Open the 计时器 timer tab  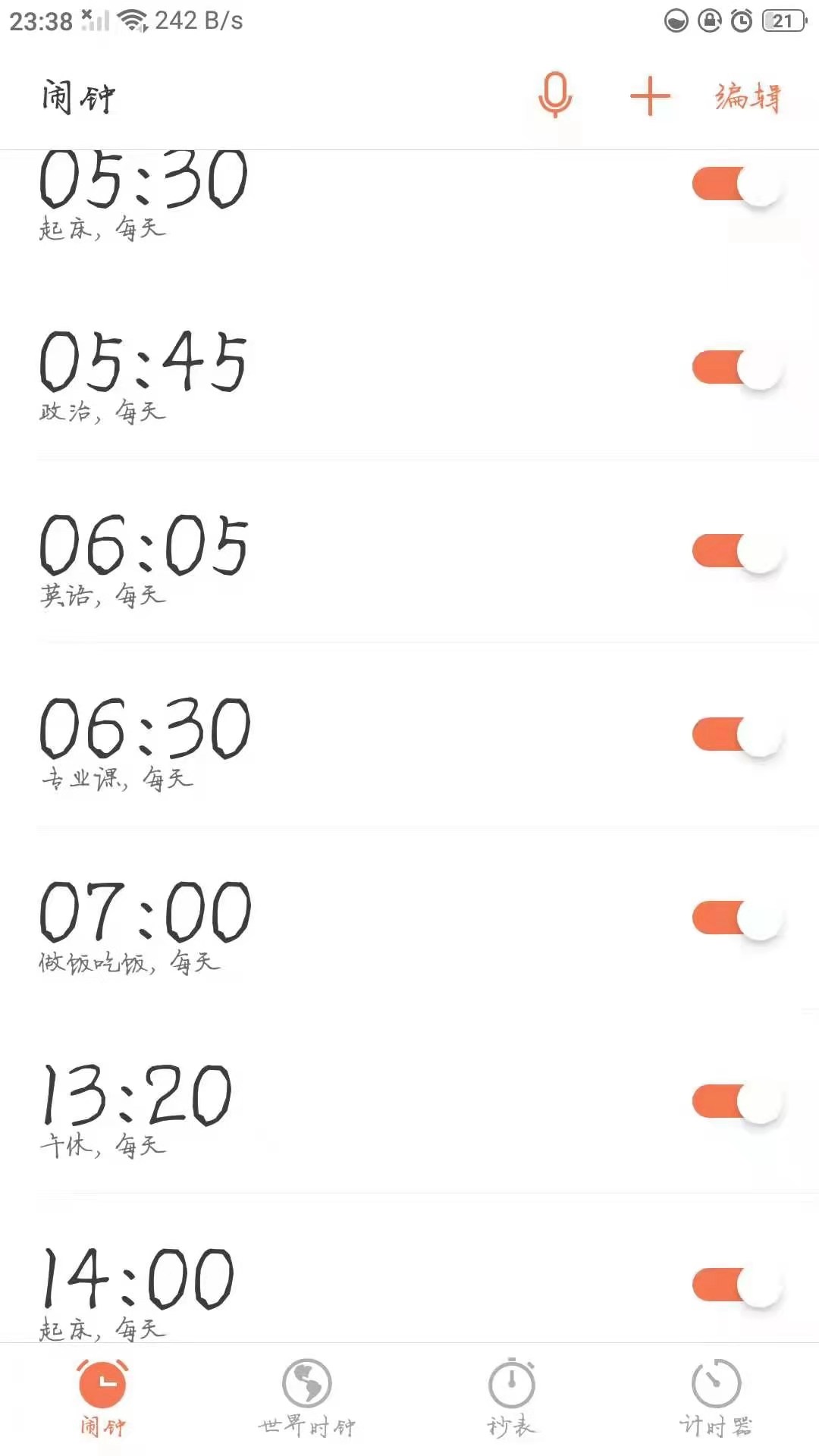tap(716, 1399)
